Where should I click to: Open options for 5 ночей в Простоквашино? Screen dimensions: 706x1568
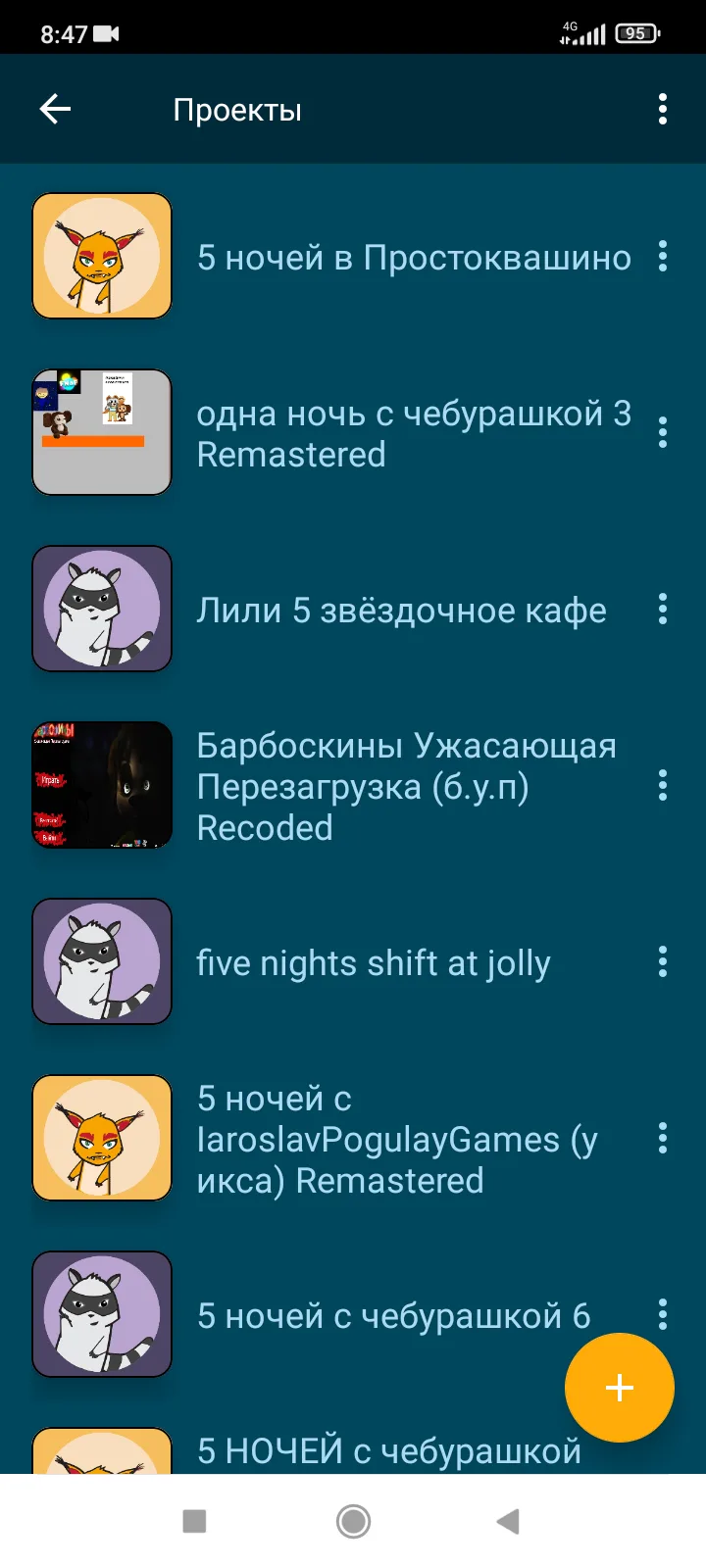[x=663, y=257]
